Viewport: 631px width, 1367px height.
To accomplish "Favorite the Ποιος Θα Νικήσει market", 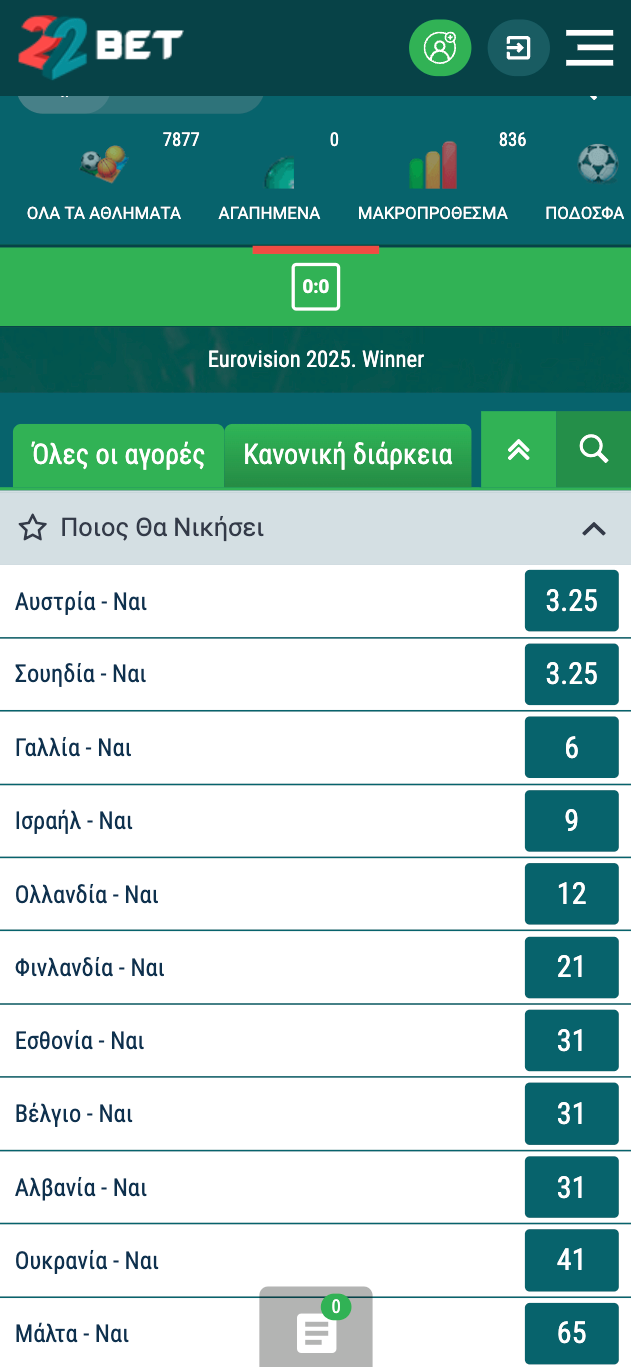I will point(33,528).
